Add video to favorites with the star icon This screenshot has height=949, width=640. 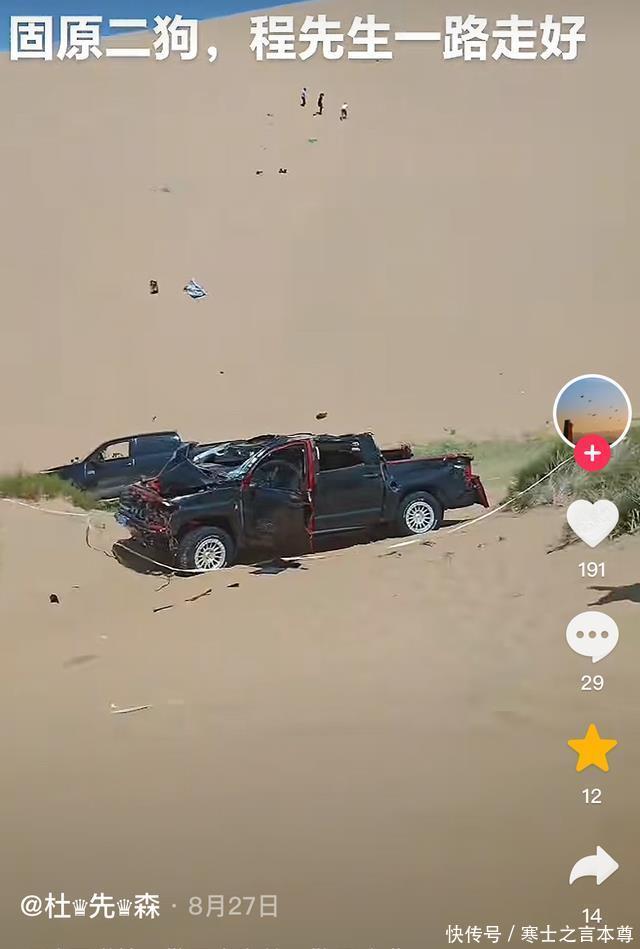pos(592,749)
